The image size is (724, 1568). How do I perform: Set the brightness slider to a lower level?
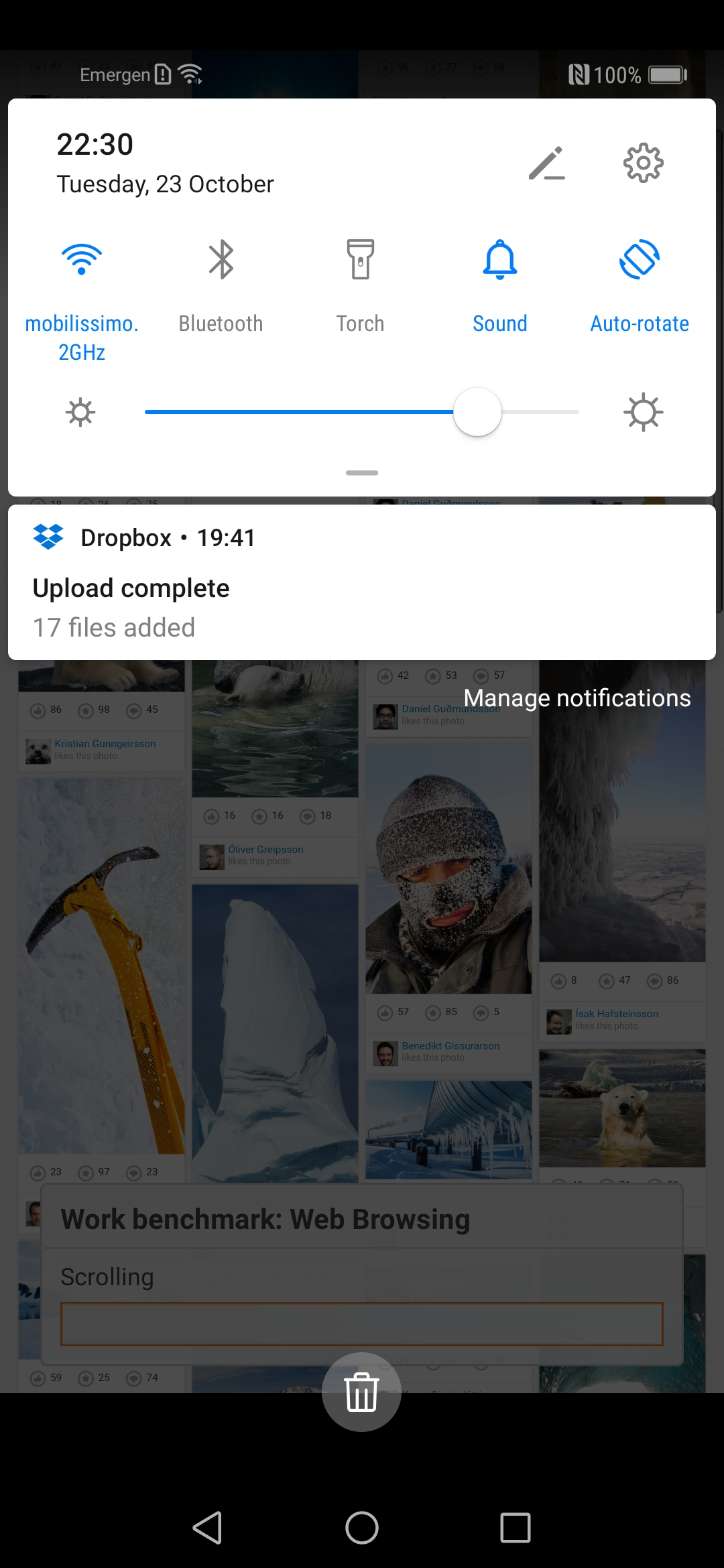pyautogui.click(x=268, y=412)
